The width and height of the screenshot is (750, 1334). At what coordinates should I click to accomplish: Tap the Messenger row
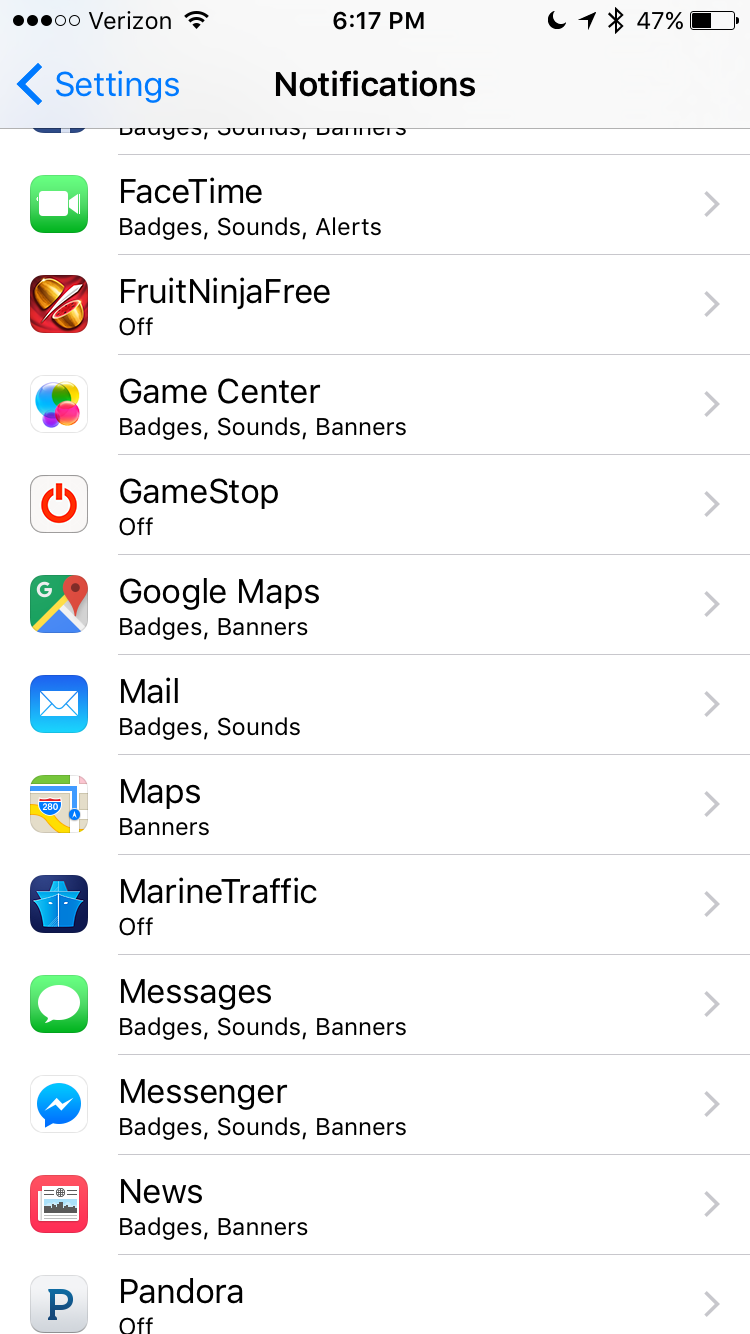(x=375, y=1105)
